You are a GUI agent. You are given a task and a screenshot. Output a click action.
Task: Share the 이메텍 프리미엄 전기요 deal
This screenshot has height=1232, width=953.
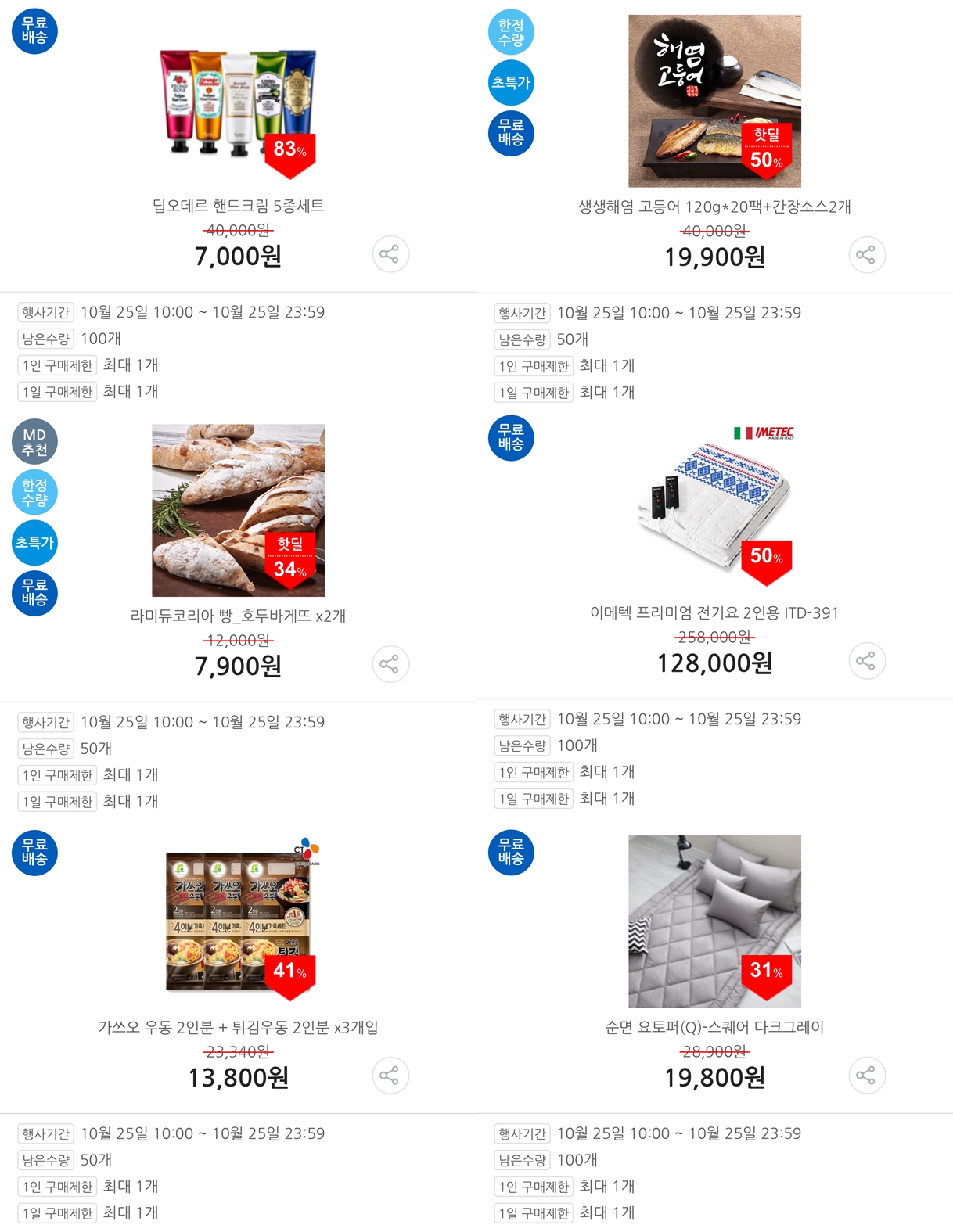tap(866, 661)
